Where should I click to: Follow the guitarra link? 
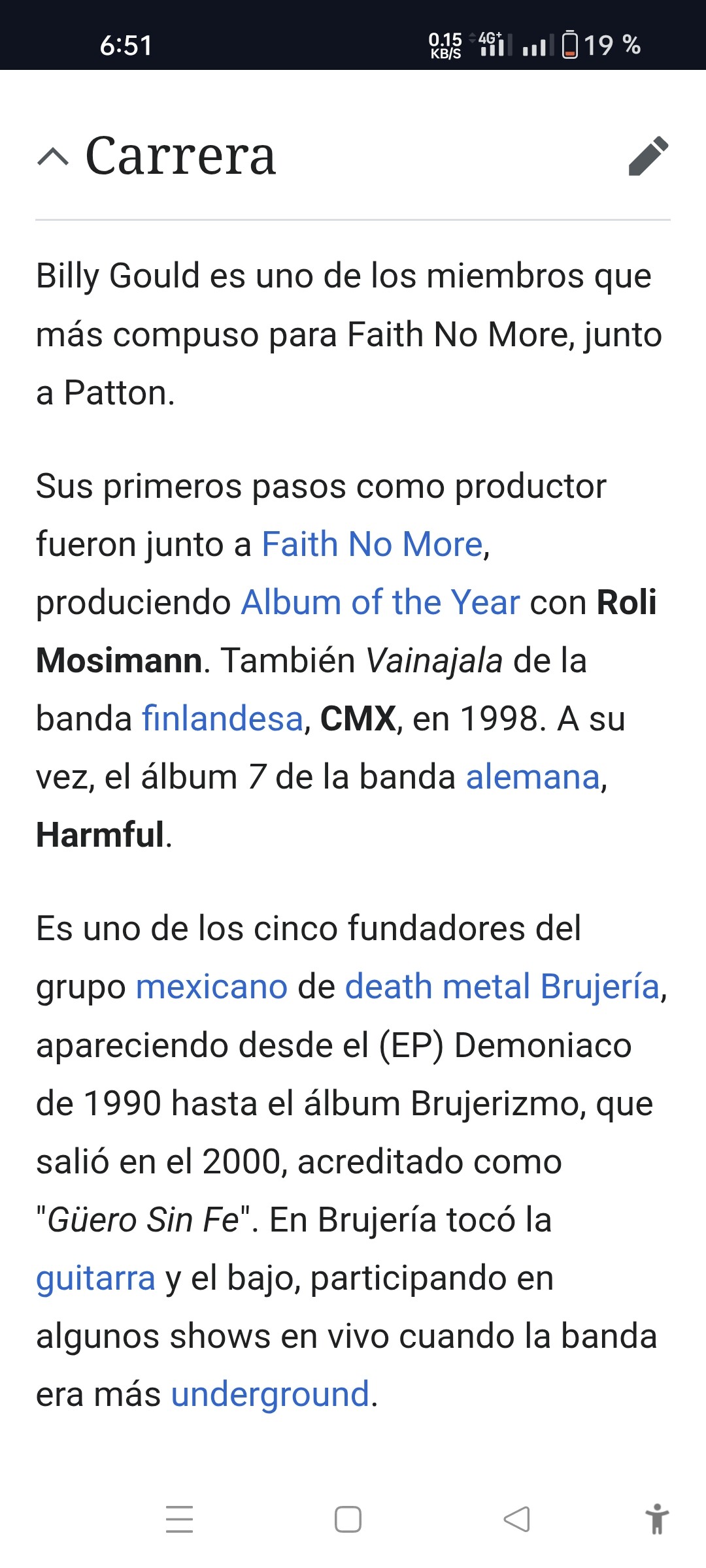(95, 1278)
